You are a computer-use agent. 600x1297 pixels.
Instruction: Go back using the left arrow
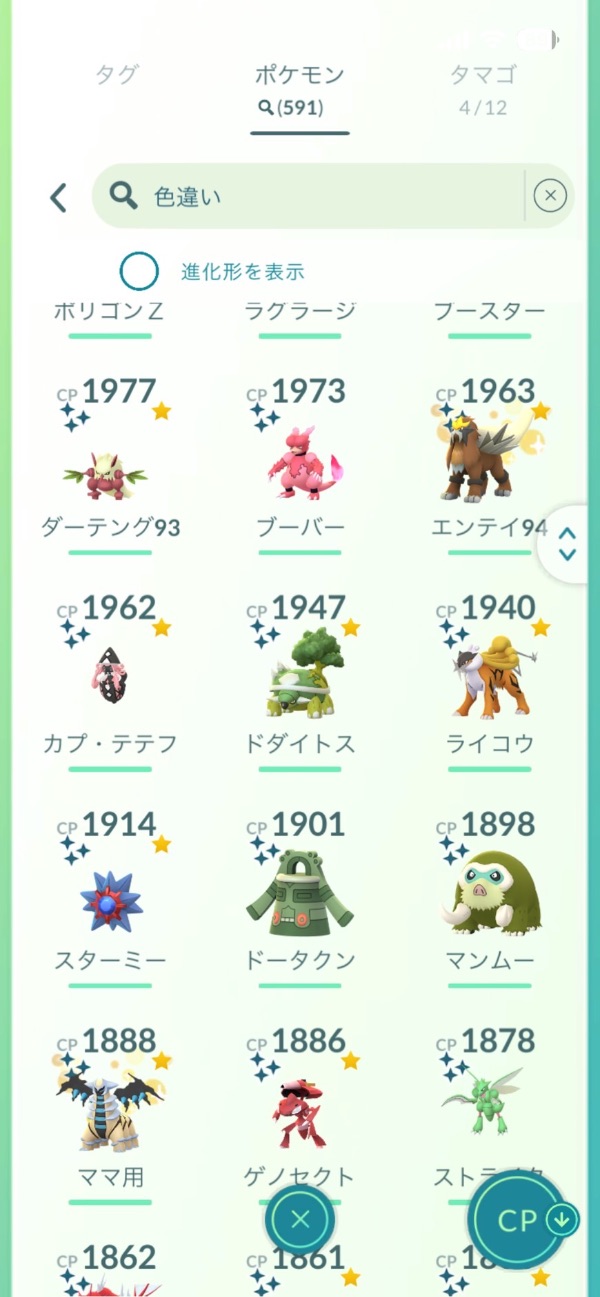point(58,198)
